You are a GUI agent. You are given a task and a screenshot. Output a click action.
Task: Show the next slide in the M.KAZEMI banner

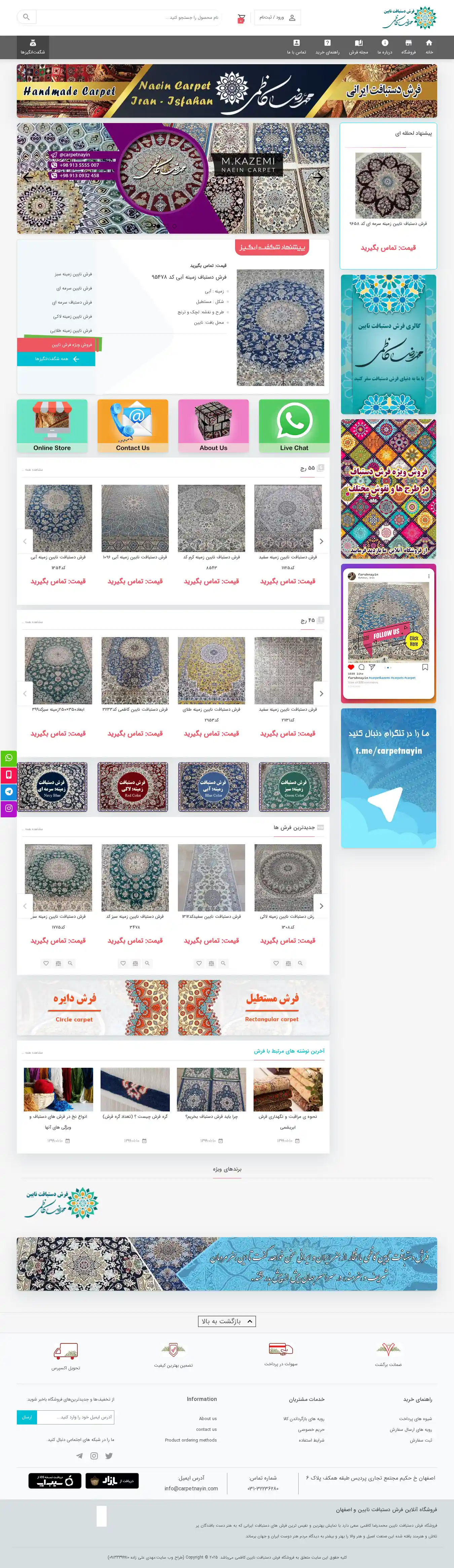click(318, 177)
